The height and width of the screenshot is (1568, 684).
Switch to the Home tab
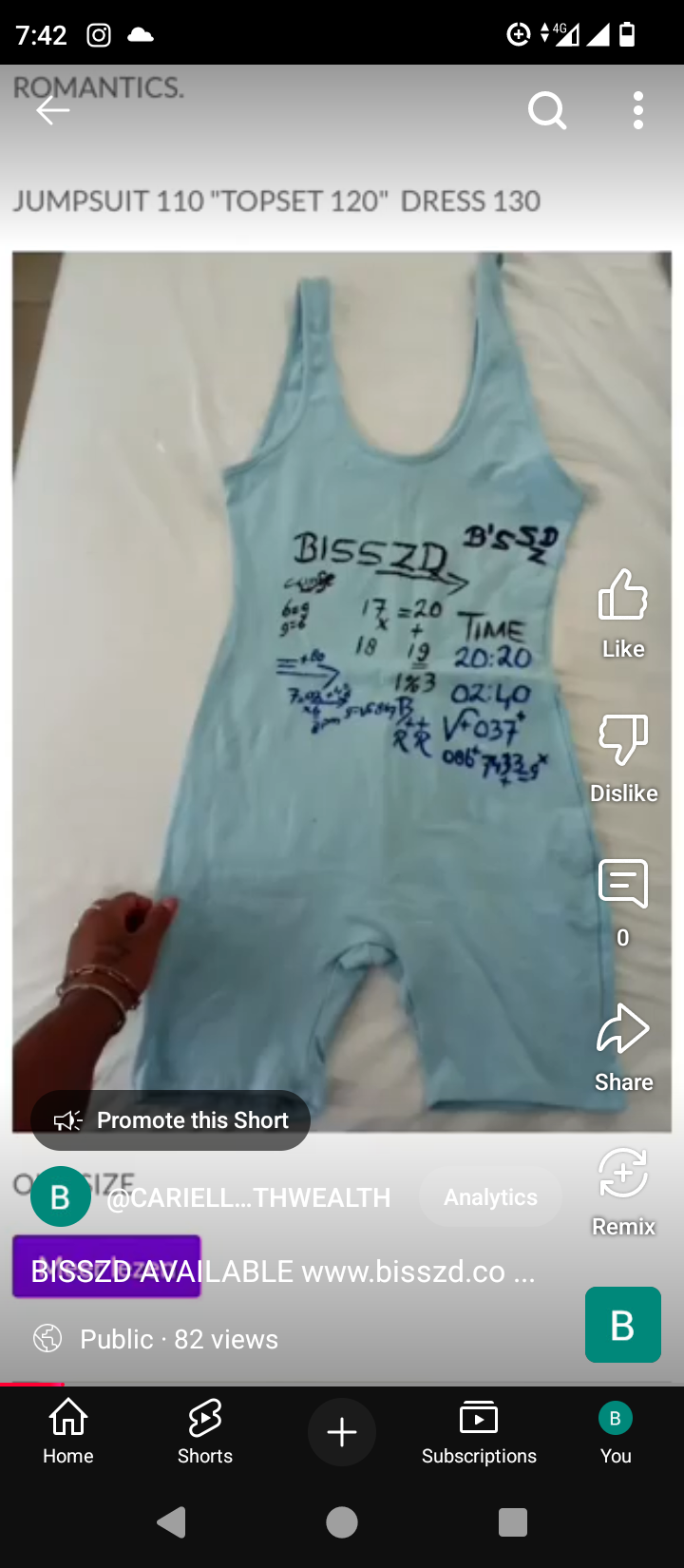68,1432
